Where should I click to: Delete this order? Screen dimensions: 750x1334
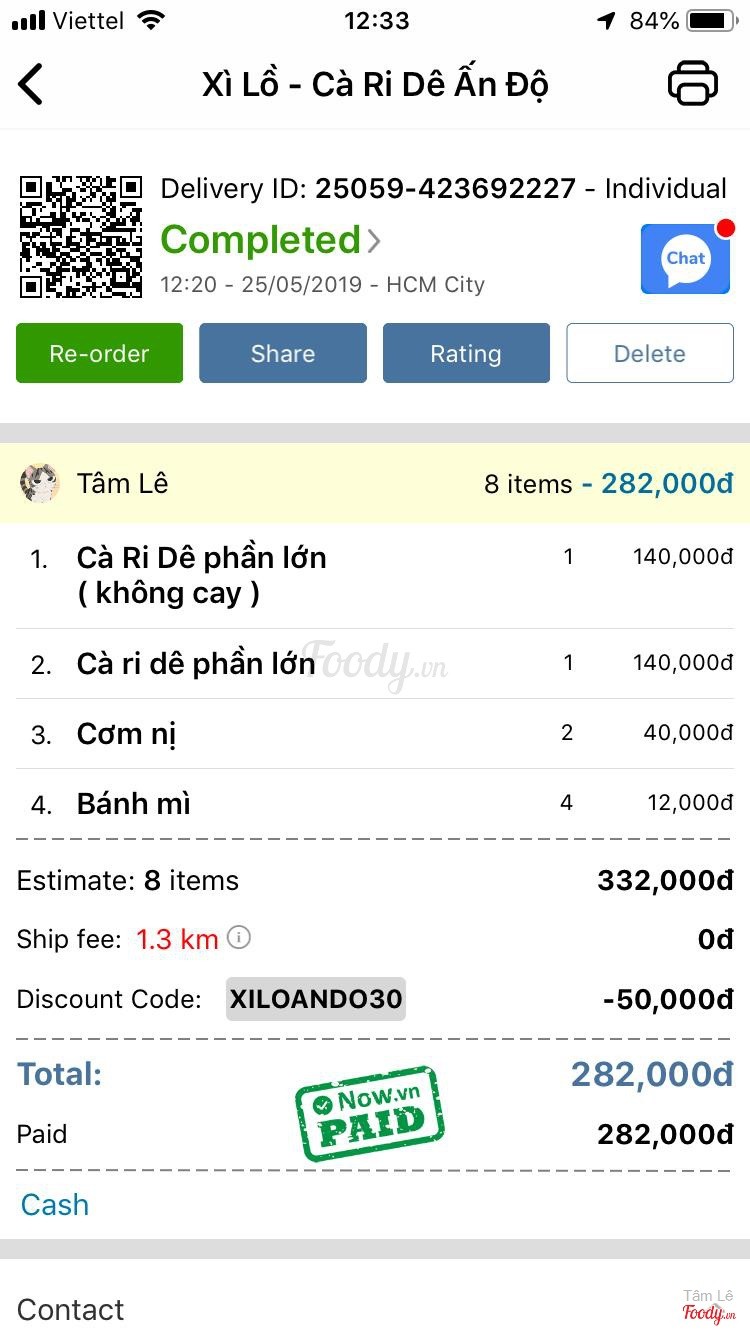point(650,353)
